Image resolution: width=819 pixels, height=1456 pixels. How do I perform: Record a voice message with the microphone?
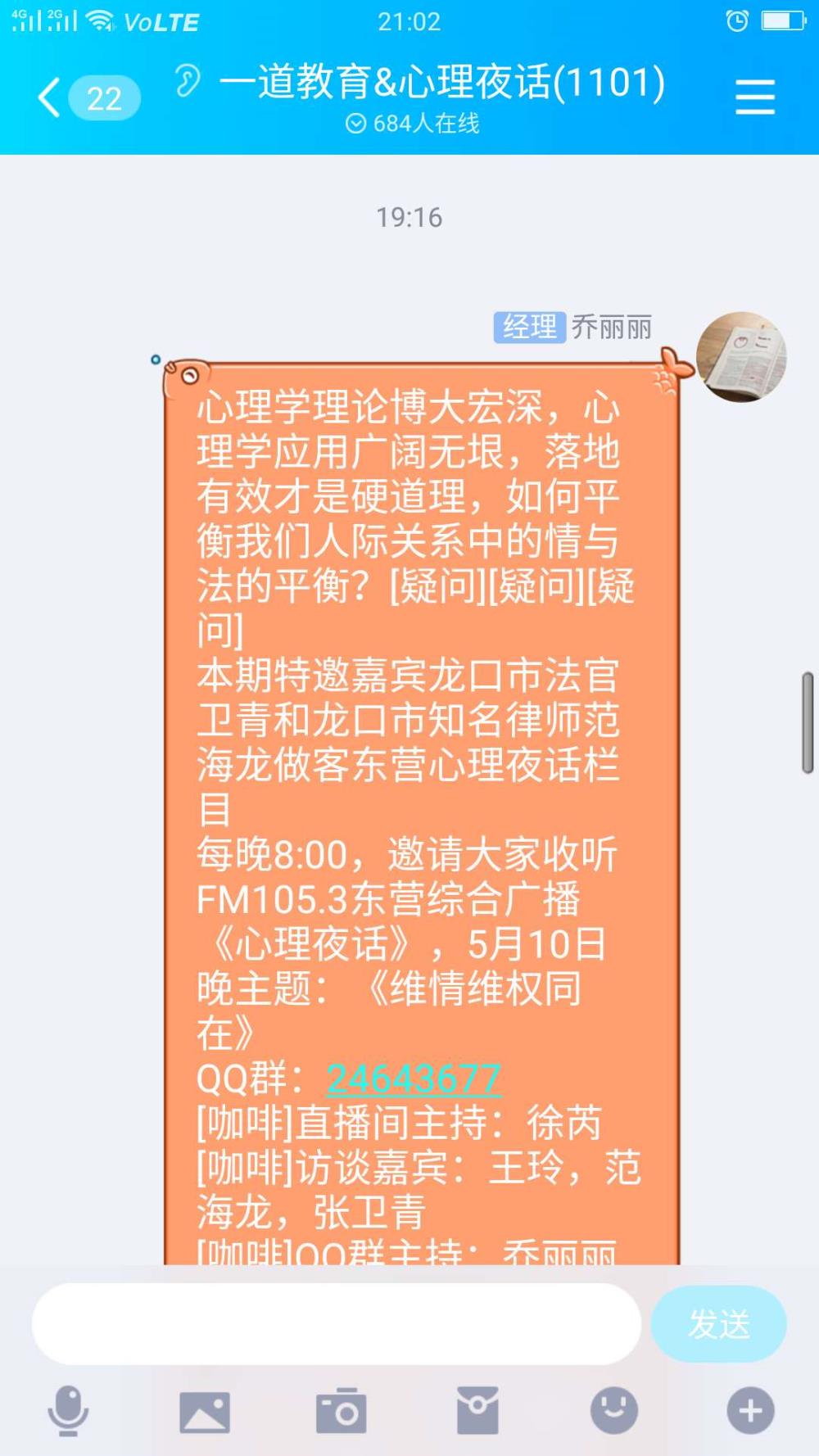pos(68,1410)
